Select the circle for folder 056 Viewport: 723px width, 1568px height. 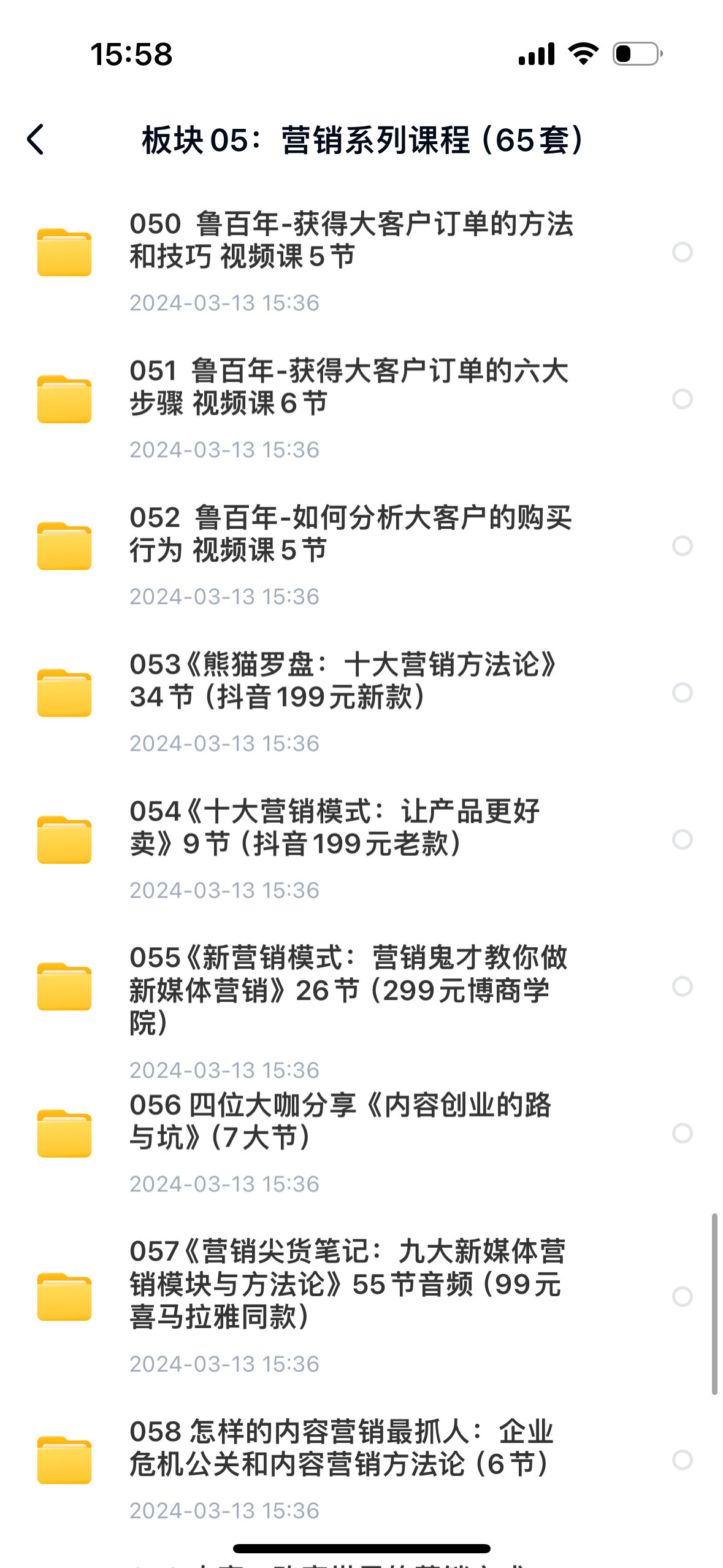point(682,1133)
